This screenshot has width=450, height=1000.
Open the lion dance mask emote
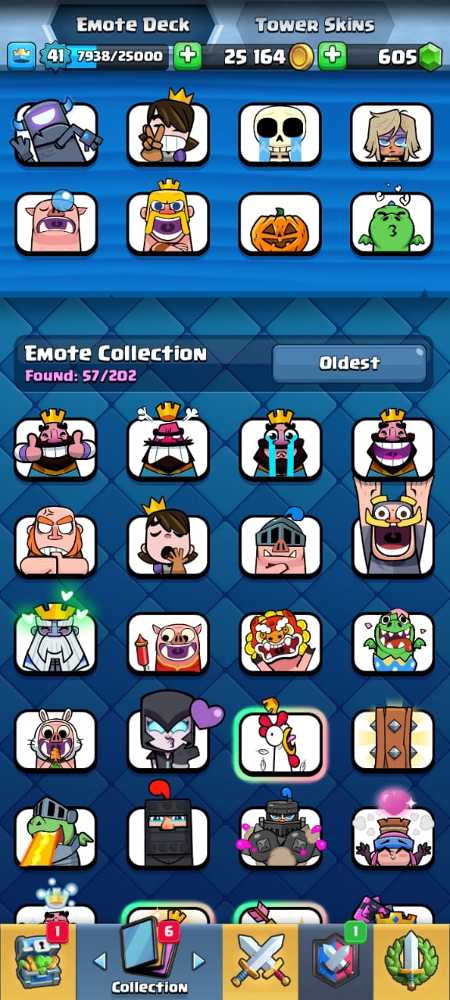(280, 642)
